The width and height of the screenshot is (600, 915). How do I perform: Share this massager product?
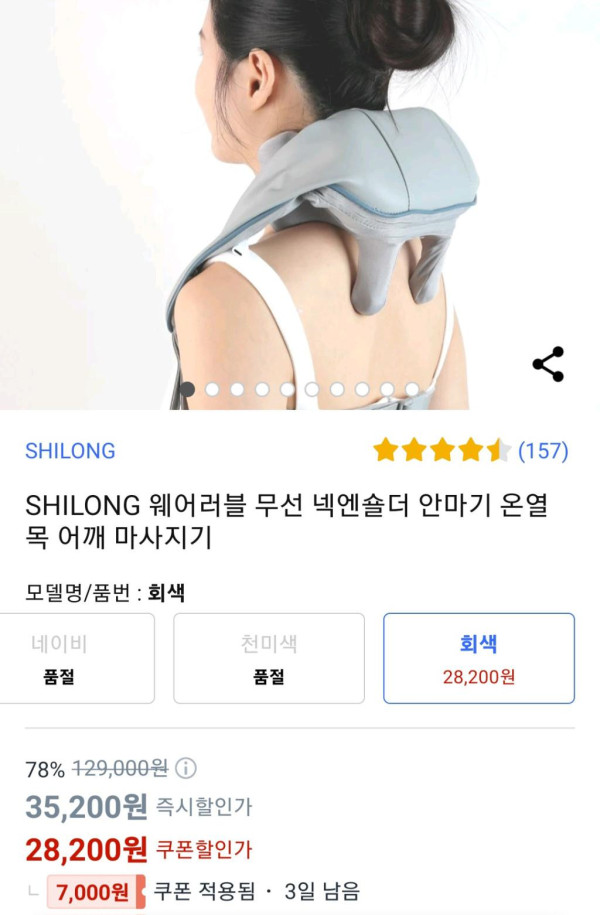point(548,365)
